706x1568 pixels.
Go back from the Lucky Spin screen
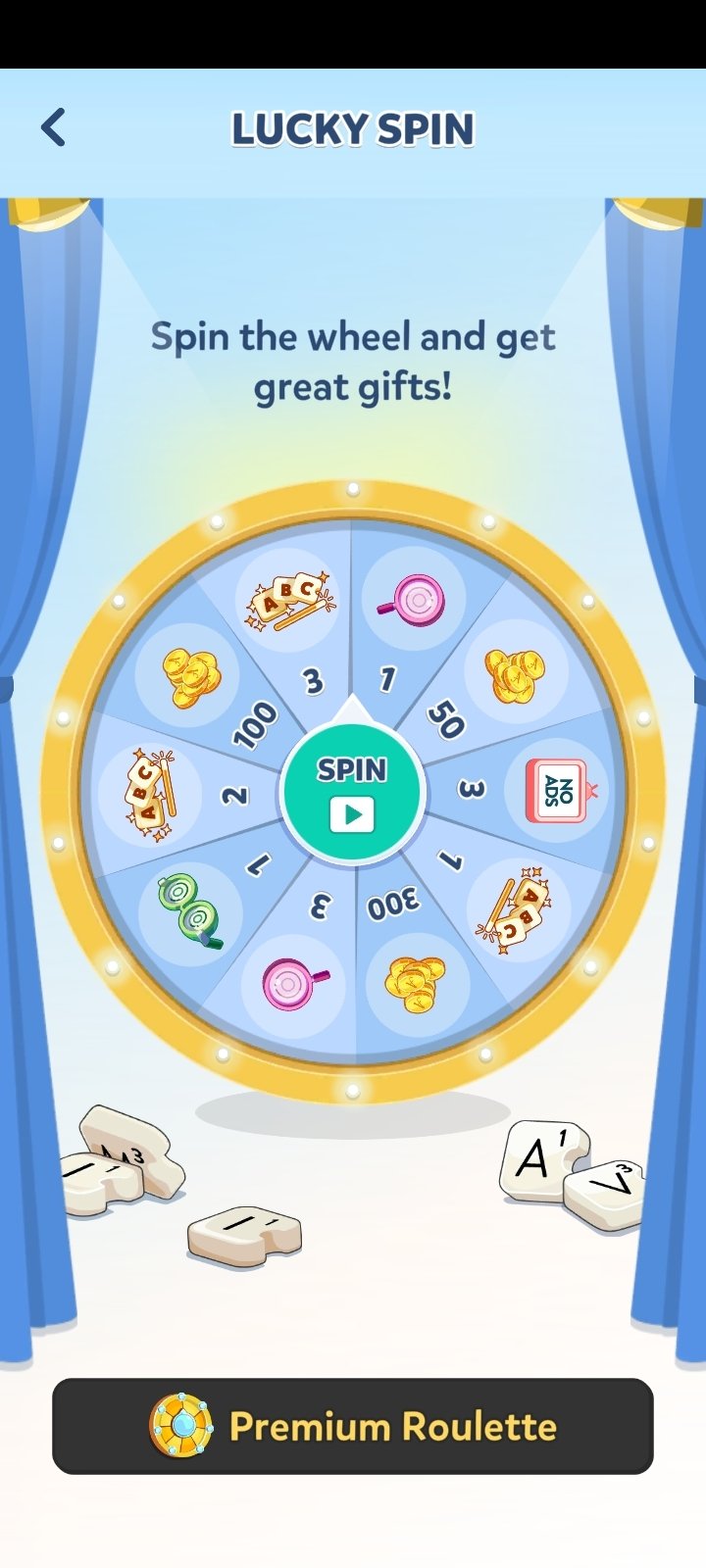[x=53, y=127]
